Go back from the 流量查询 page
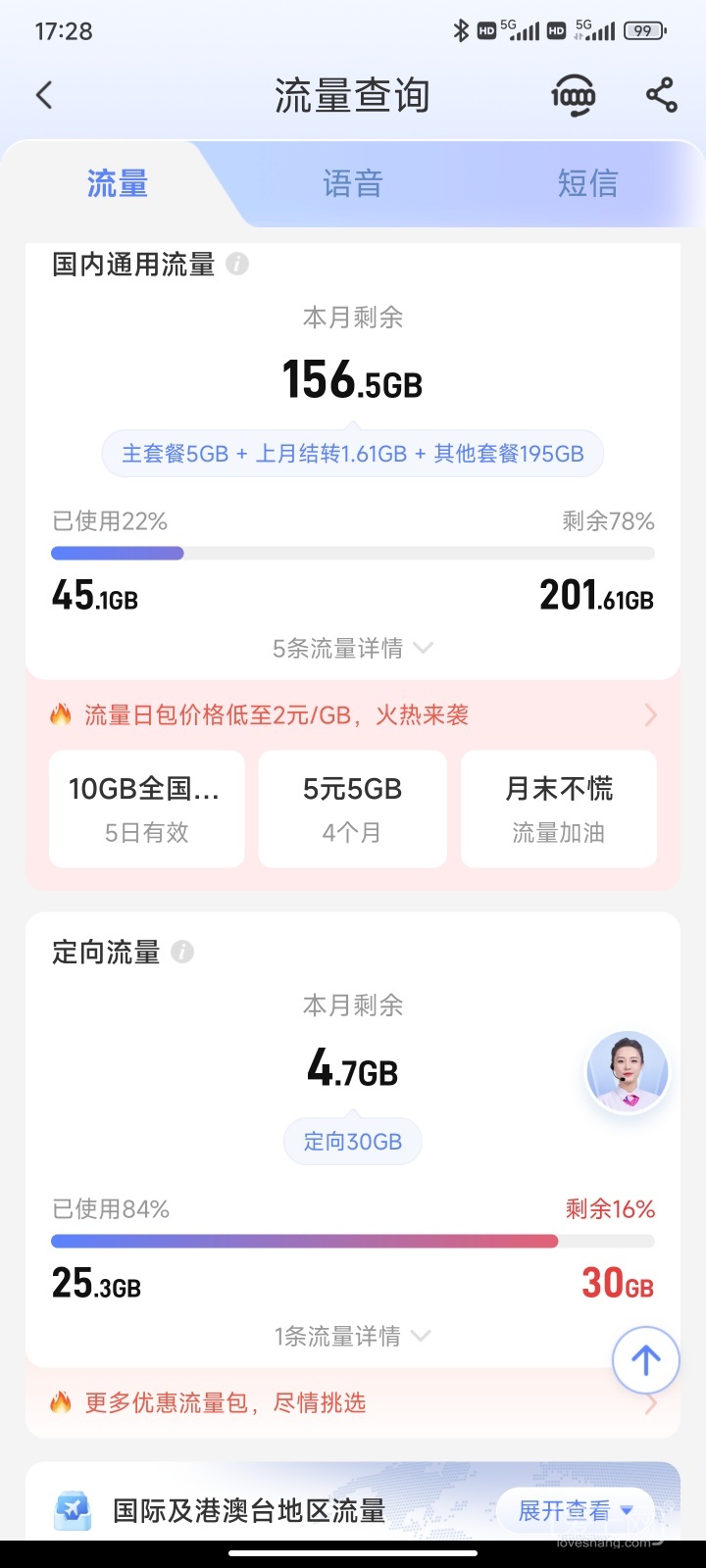The image size is (706, 1568). pyautogui.click(x=44, y=95)
